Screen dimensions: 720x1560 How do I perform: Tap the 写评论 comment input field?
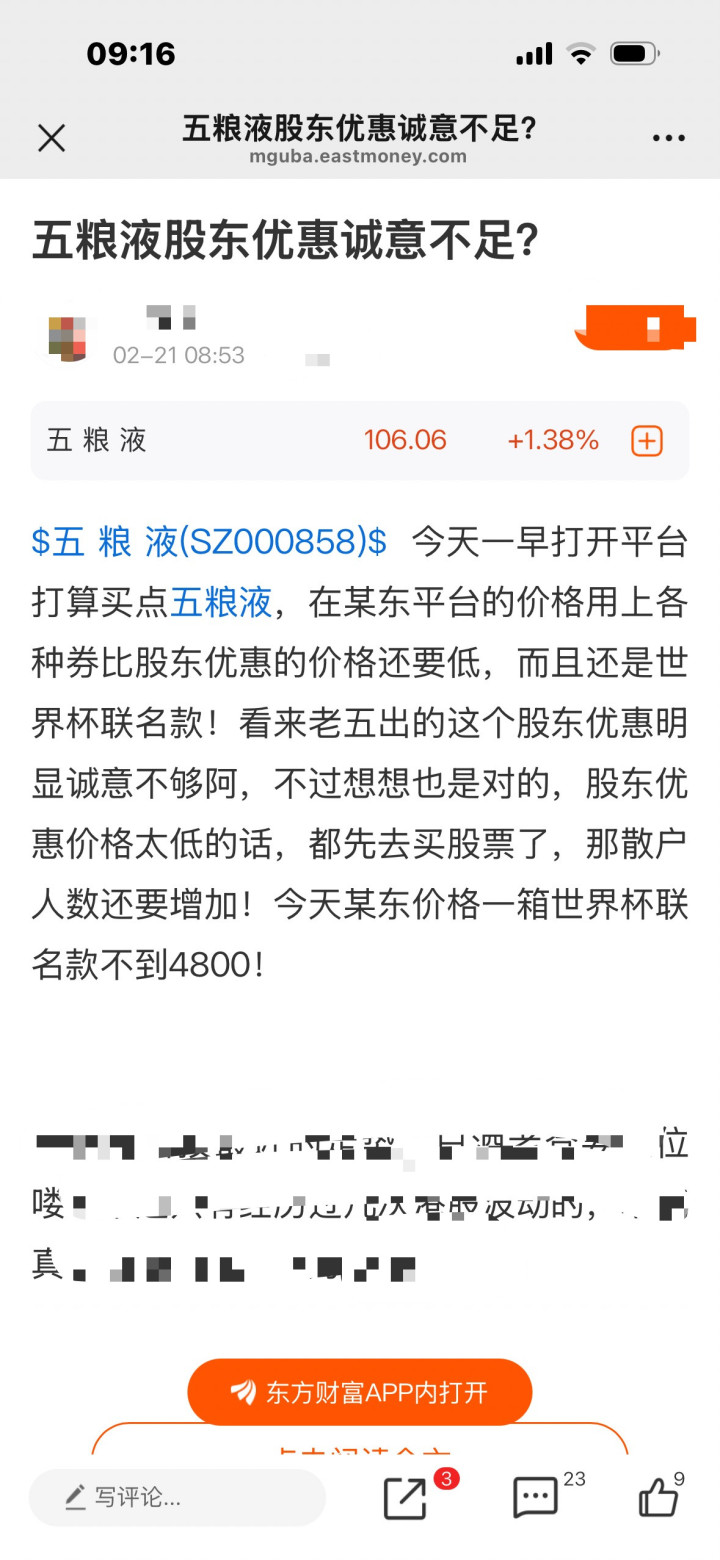click(x=178, y=1497)
